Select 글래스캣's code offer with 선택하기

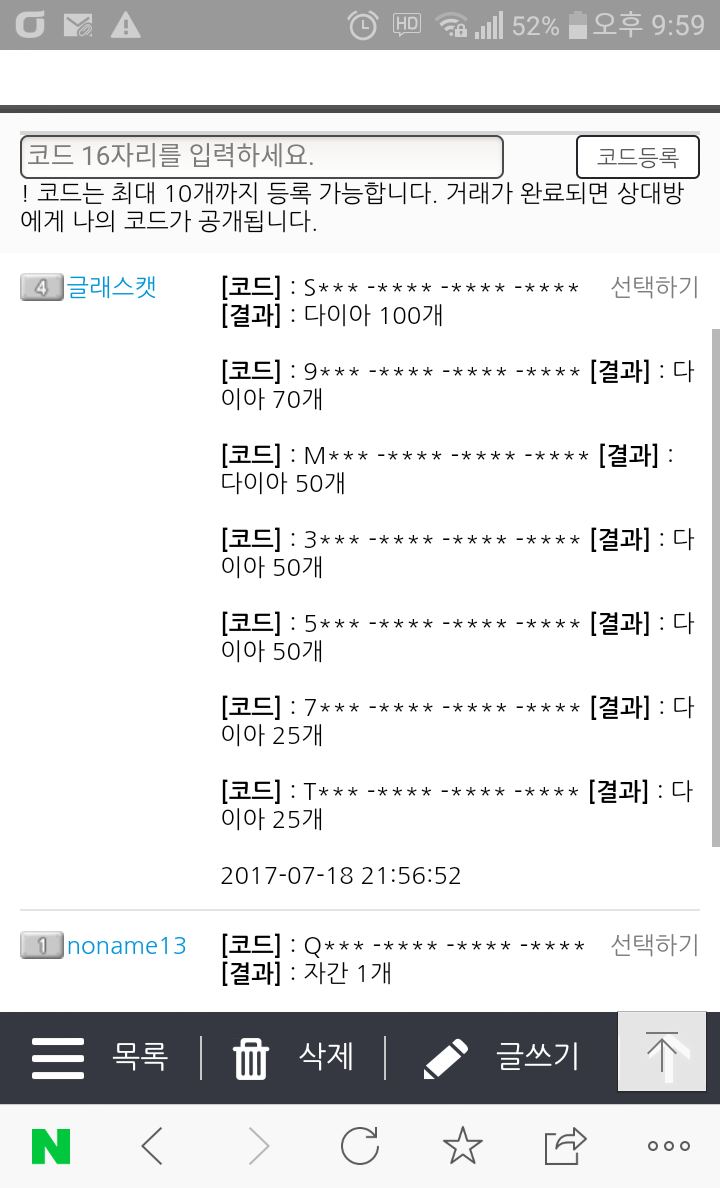654,288
